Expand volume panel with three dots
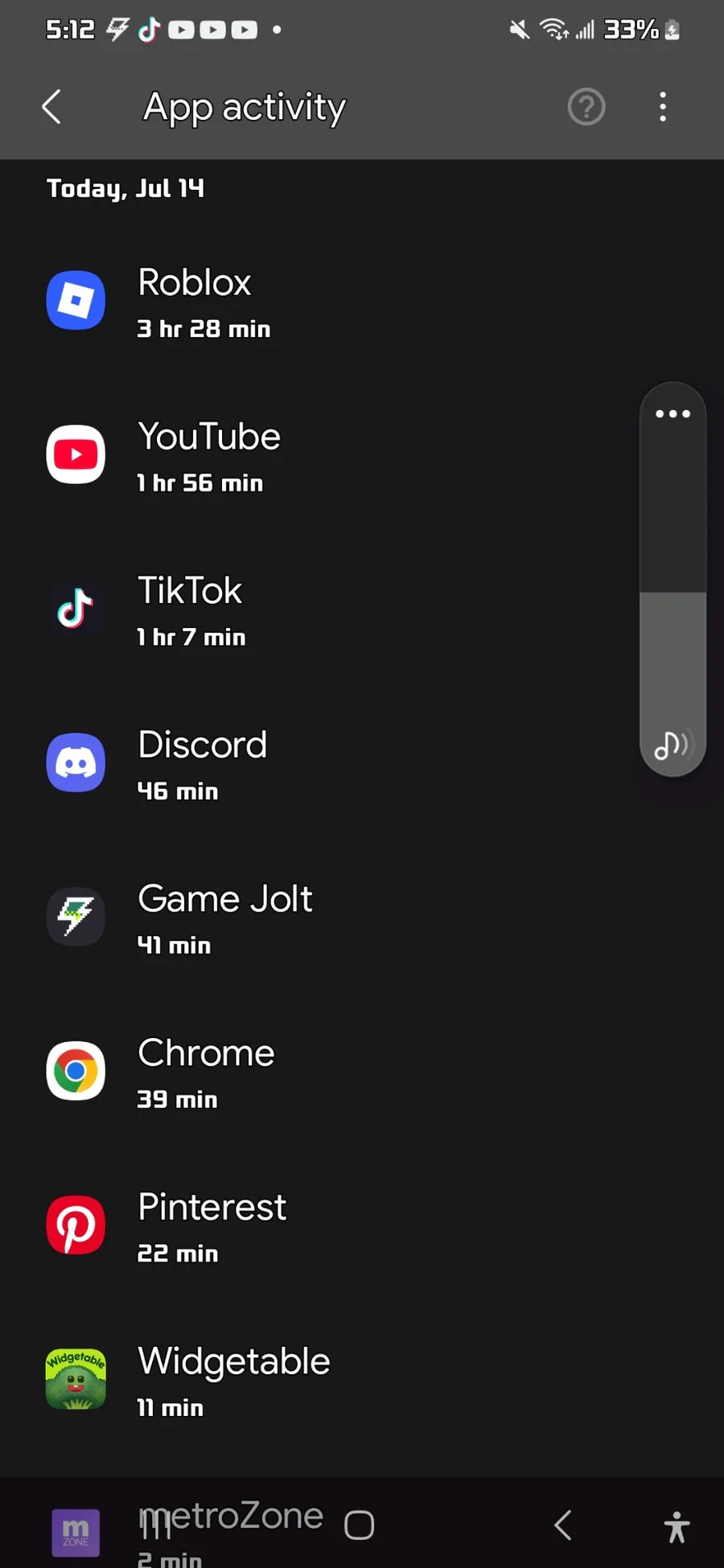 (673, 414)
